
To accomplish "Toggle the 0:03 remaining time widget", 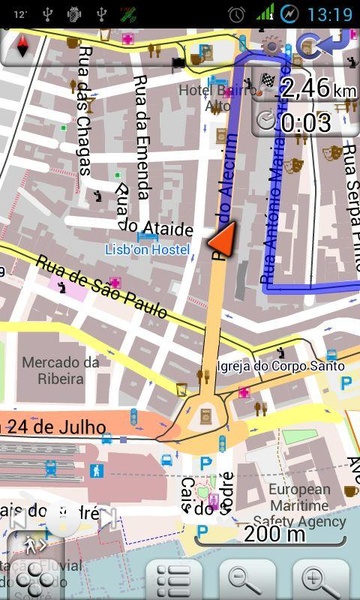I will click(x=305, y=122).
